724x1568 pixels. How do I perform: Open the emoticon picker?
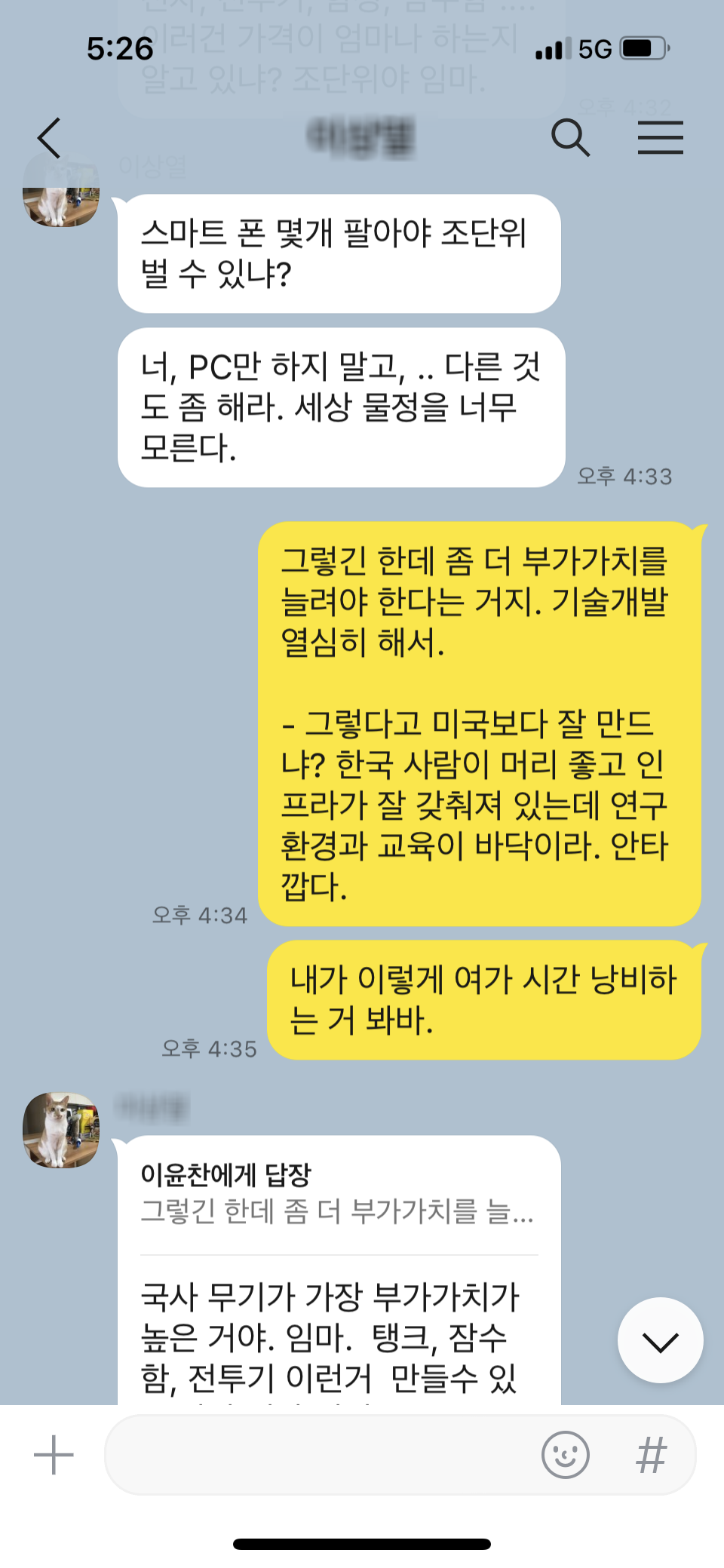[566, 1455]
